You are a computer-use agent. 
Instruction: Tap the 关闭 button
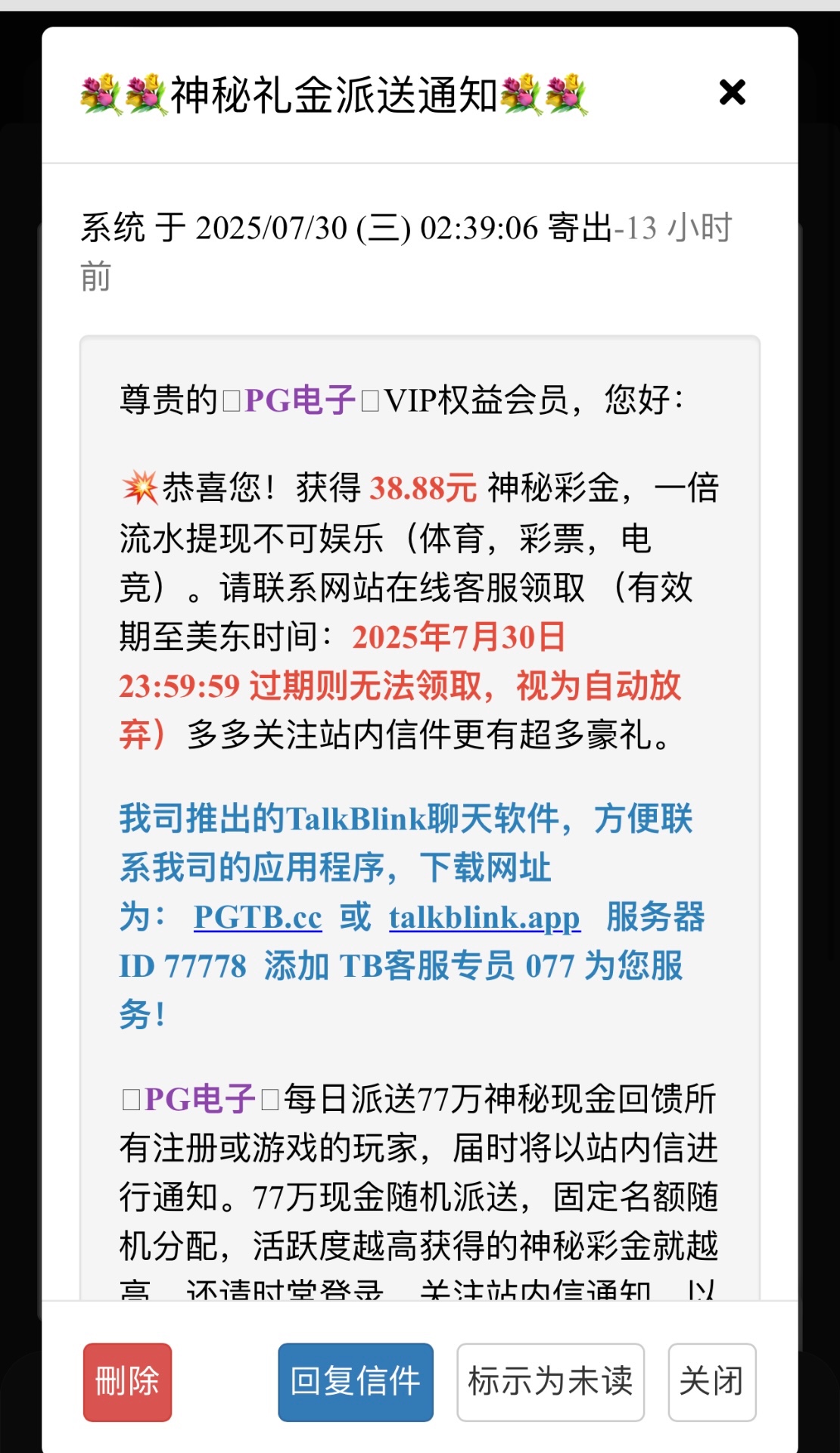(711, 1382)
